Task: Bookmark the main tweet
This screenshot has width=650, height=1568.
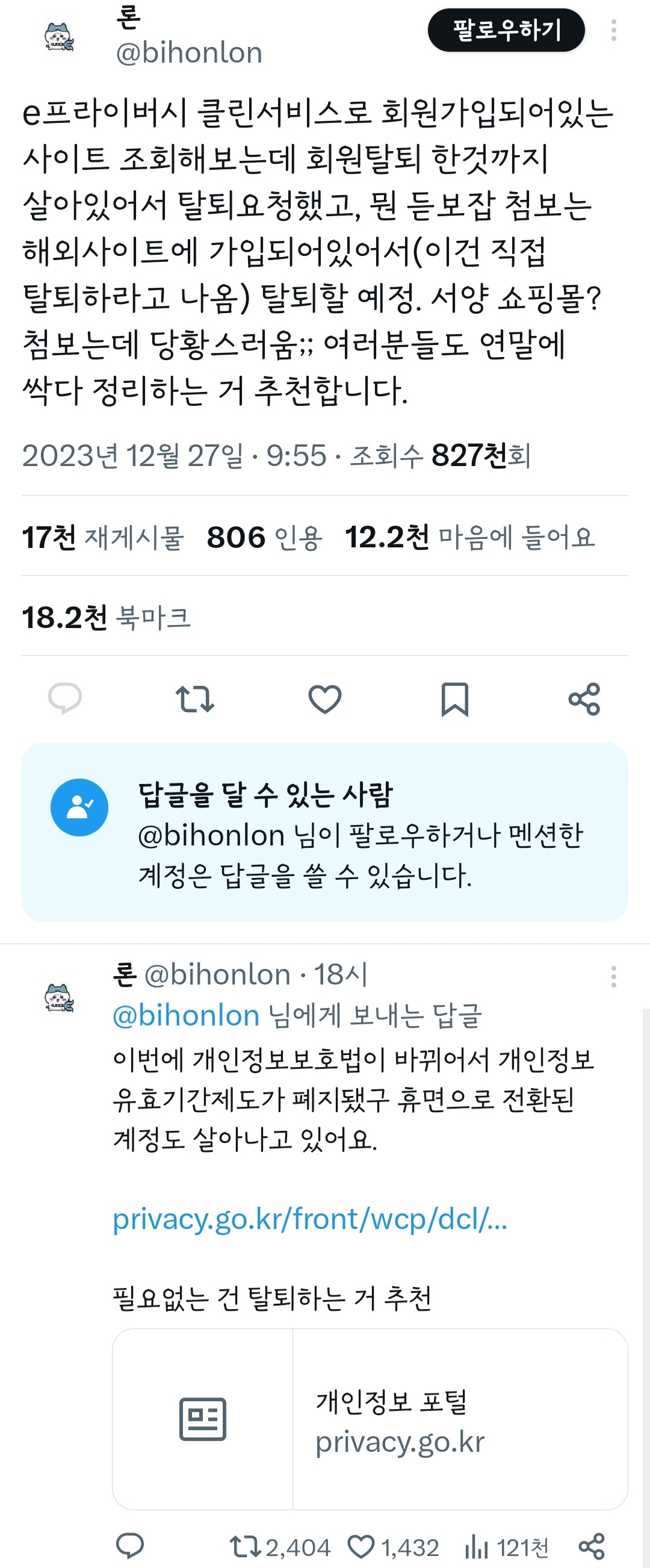Action: [457, 700]
